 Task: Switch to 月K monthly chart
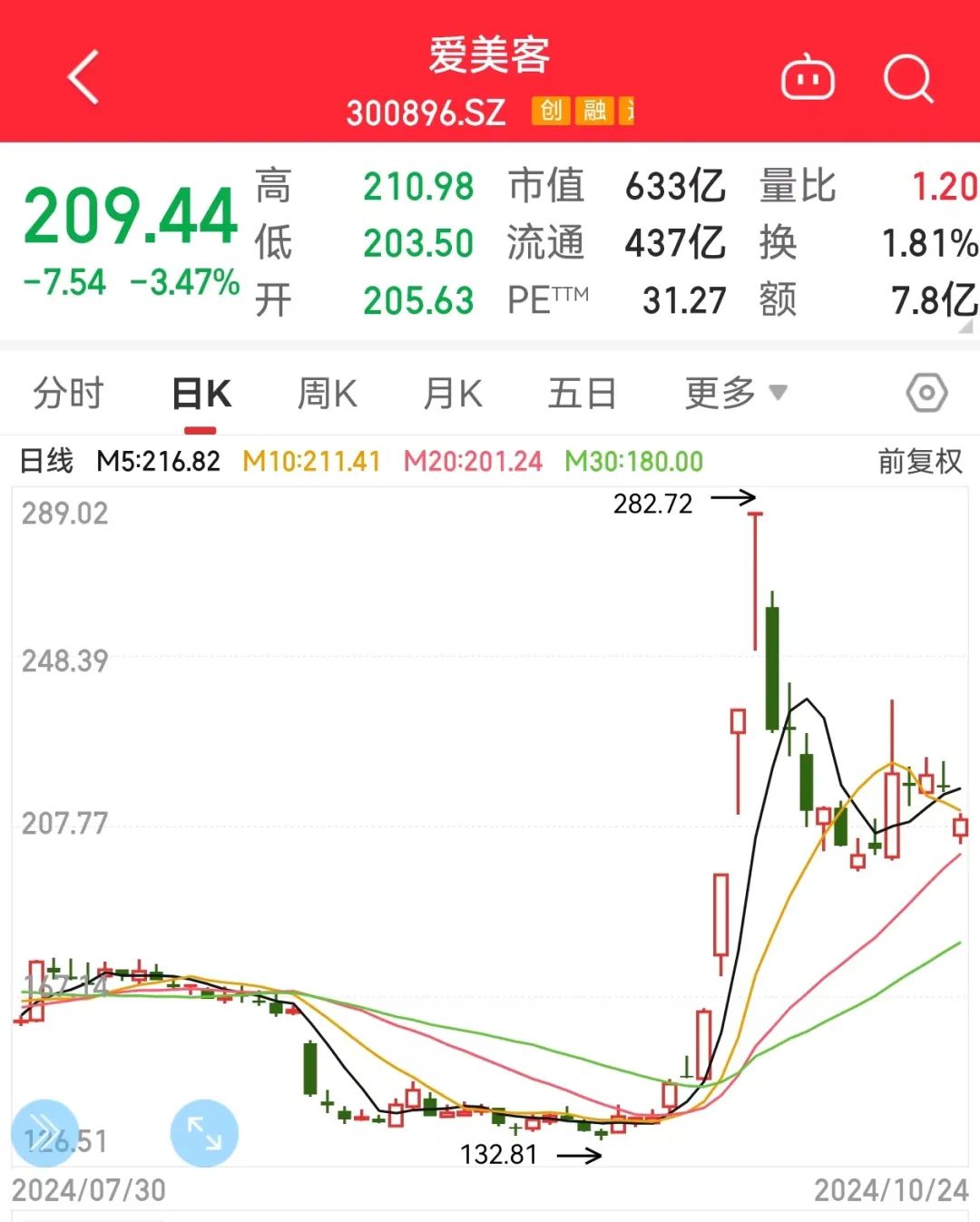tap(453, 394)
